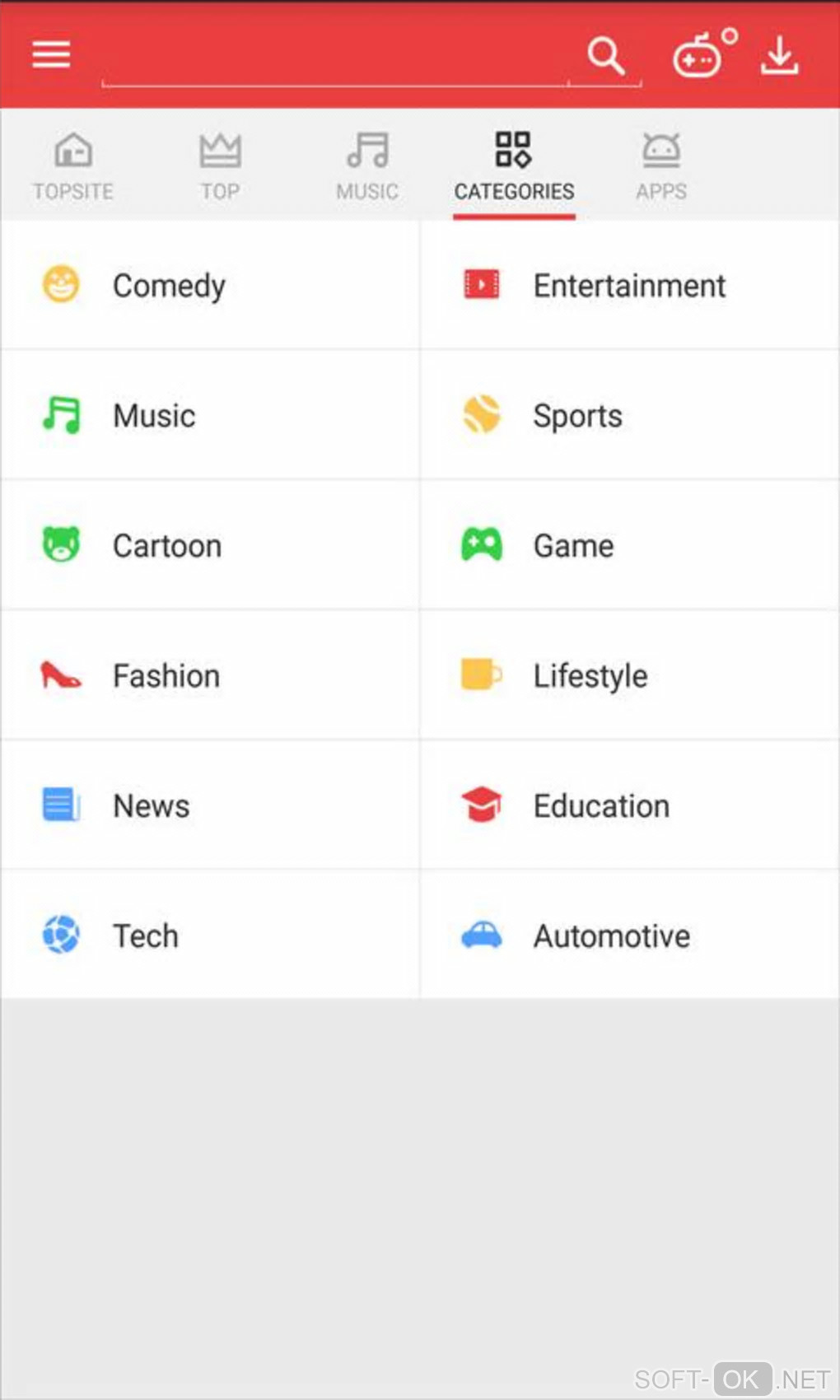Open the downloads icon
This screenshot has width=840, height=1400.
click(x=779, y=56)
